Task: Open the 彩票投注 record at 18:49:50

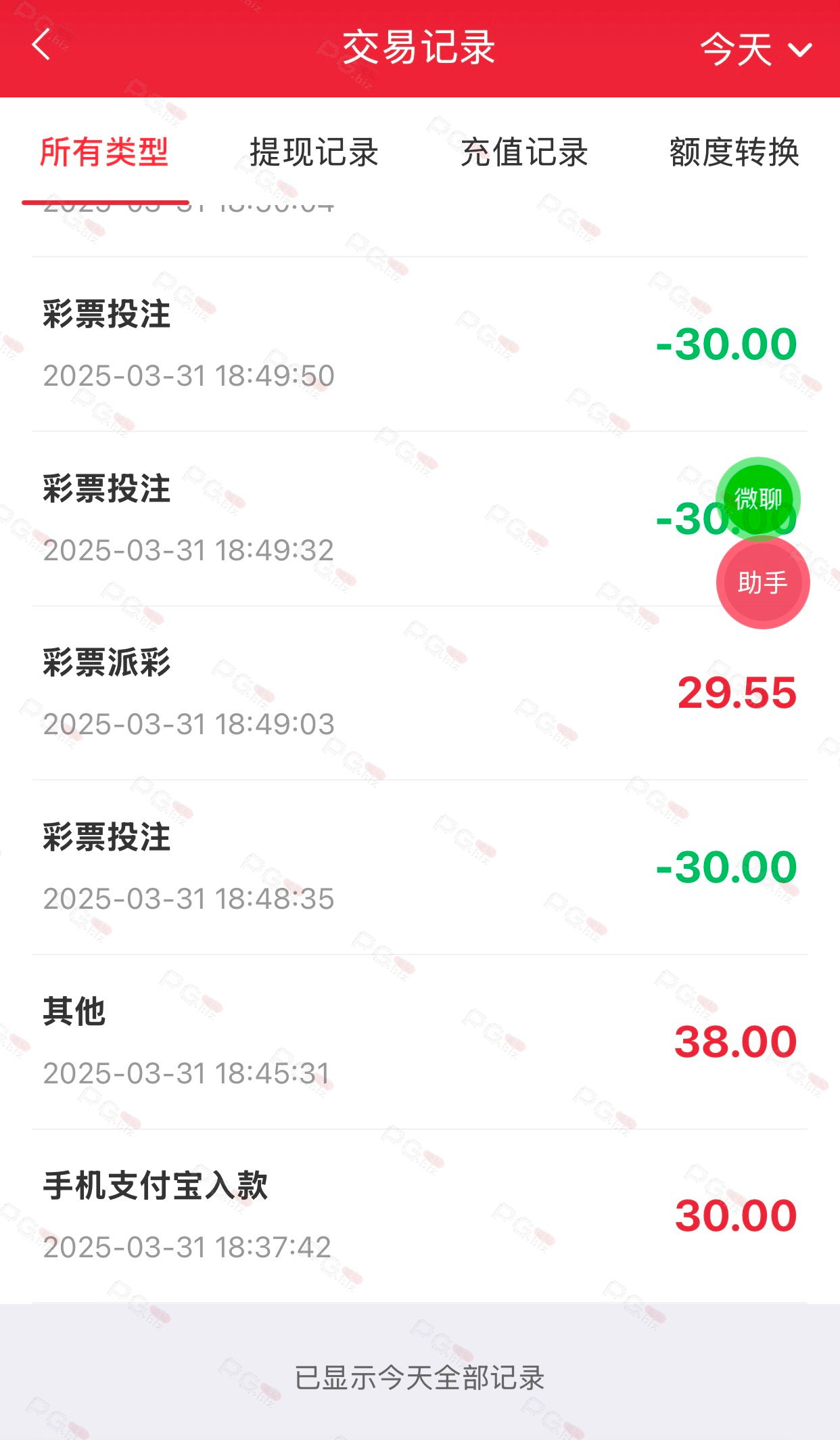Action: 420,344
